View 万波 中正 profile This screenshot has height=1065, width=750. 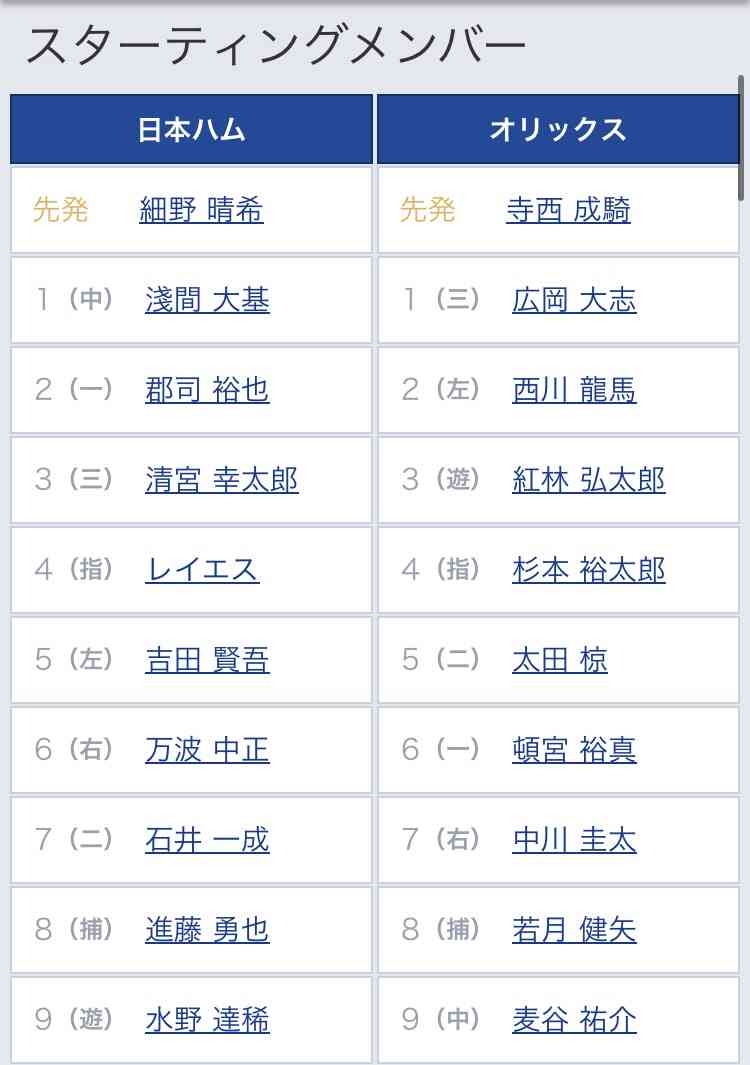pyautogui.click(x=207, y=750)
